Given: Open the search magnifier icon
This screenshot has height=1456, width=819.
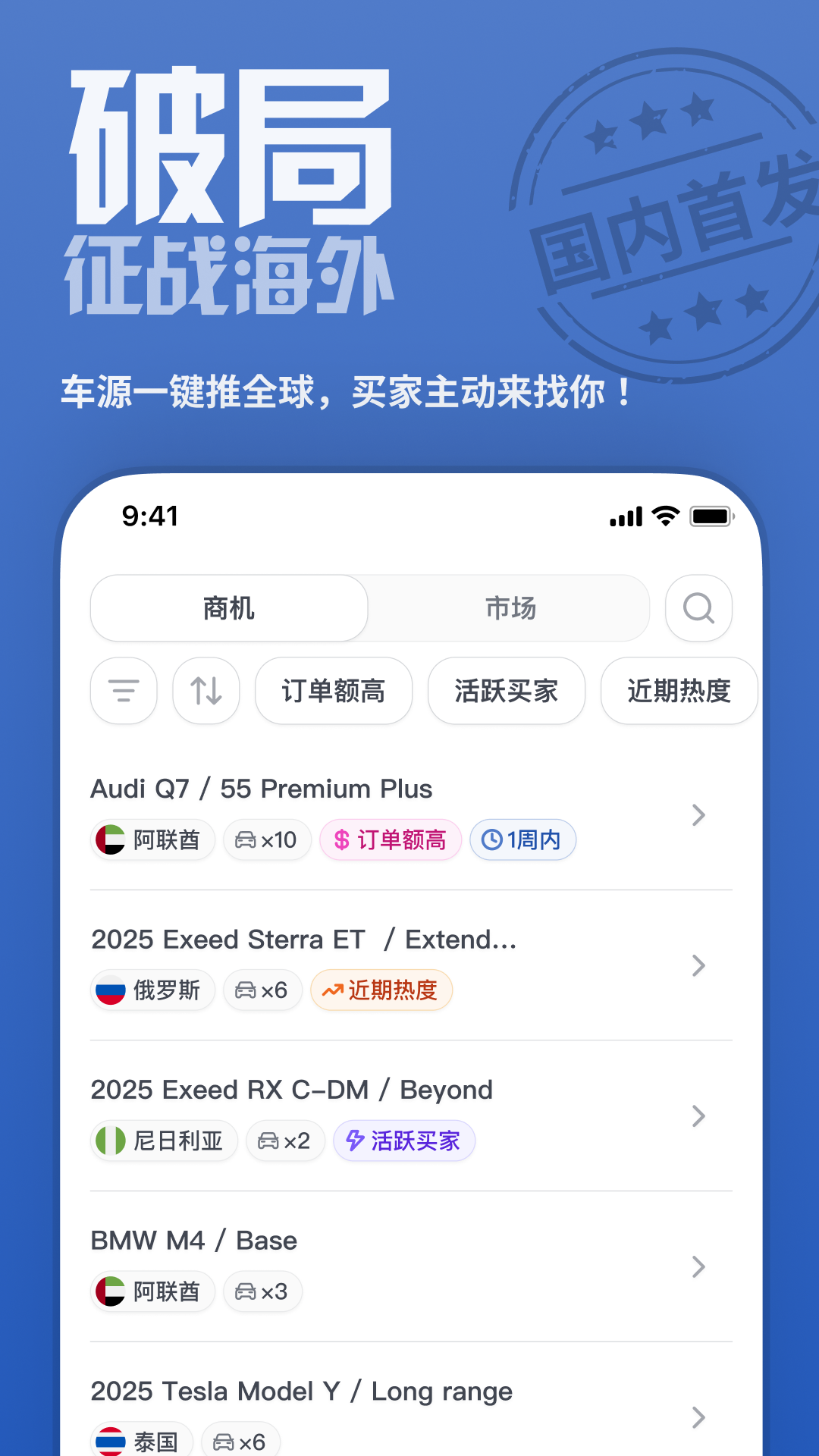Looking at the screenshot, I should pyautogui.click(x=698, y=608).
